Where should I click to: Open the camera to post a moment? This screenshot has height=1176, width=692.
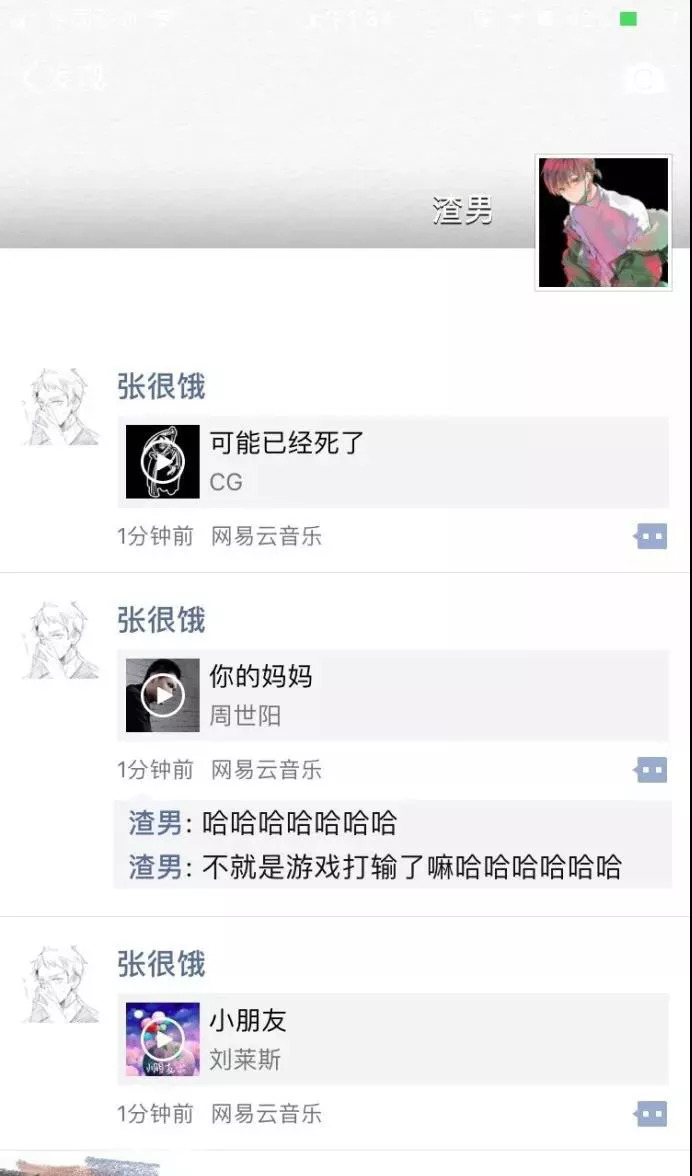pos(643,78)
